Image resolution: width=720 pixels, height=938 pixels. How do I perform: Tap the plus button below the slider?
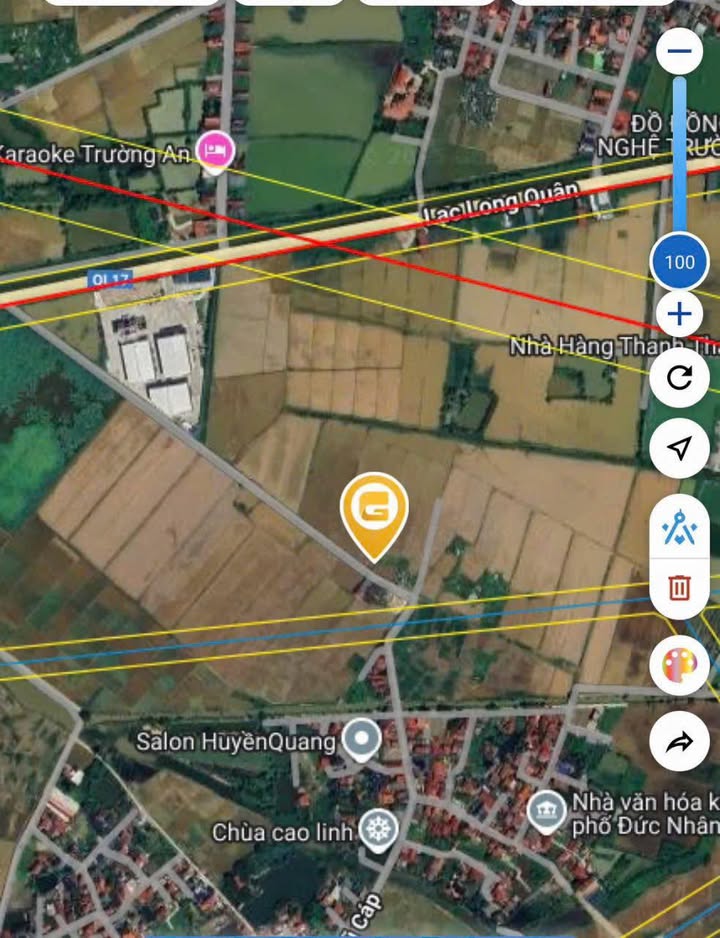(679, 315)
